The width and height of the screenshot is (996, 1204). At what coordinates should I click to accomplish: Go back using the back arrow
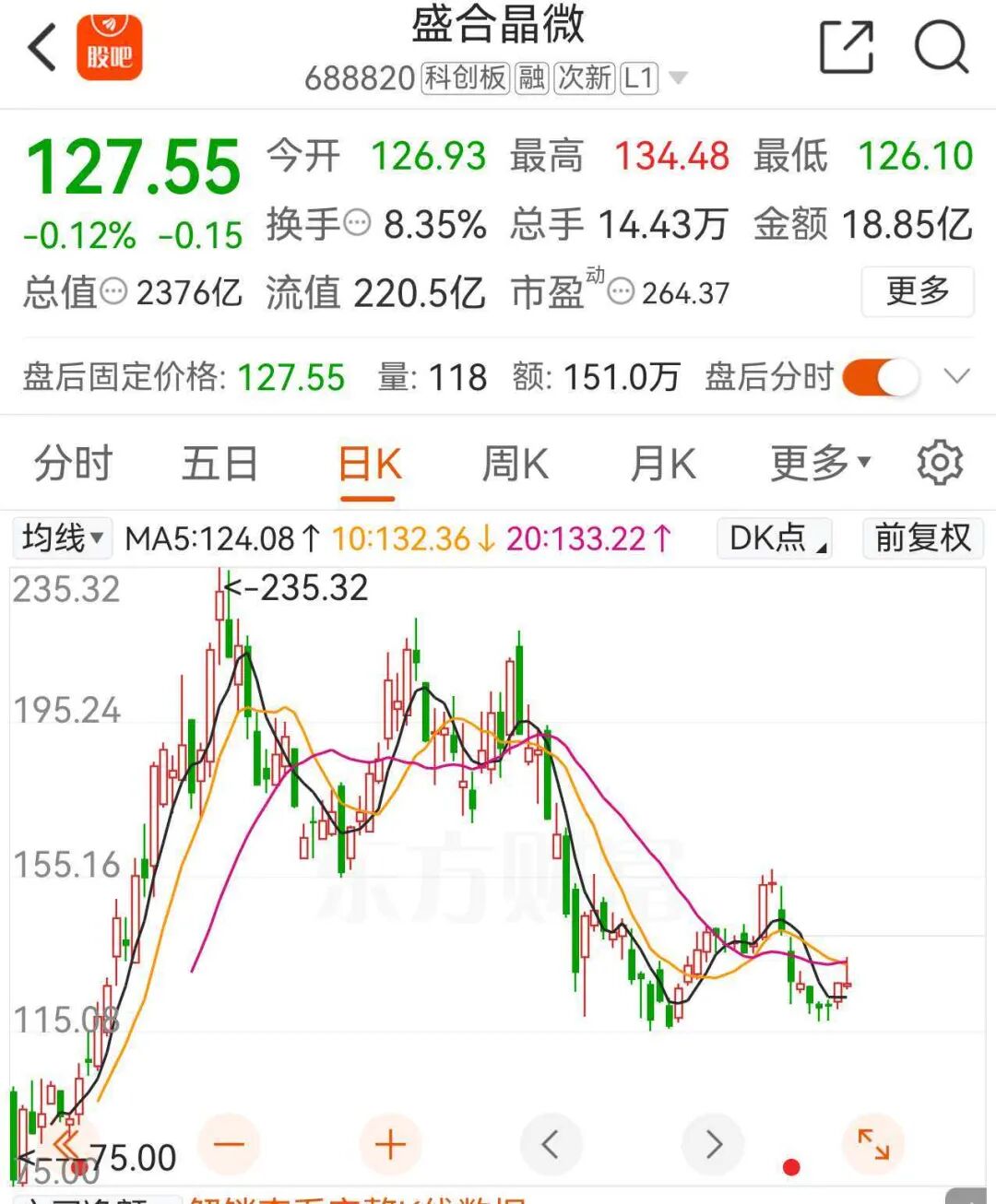point(42,47)
